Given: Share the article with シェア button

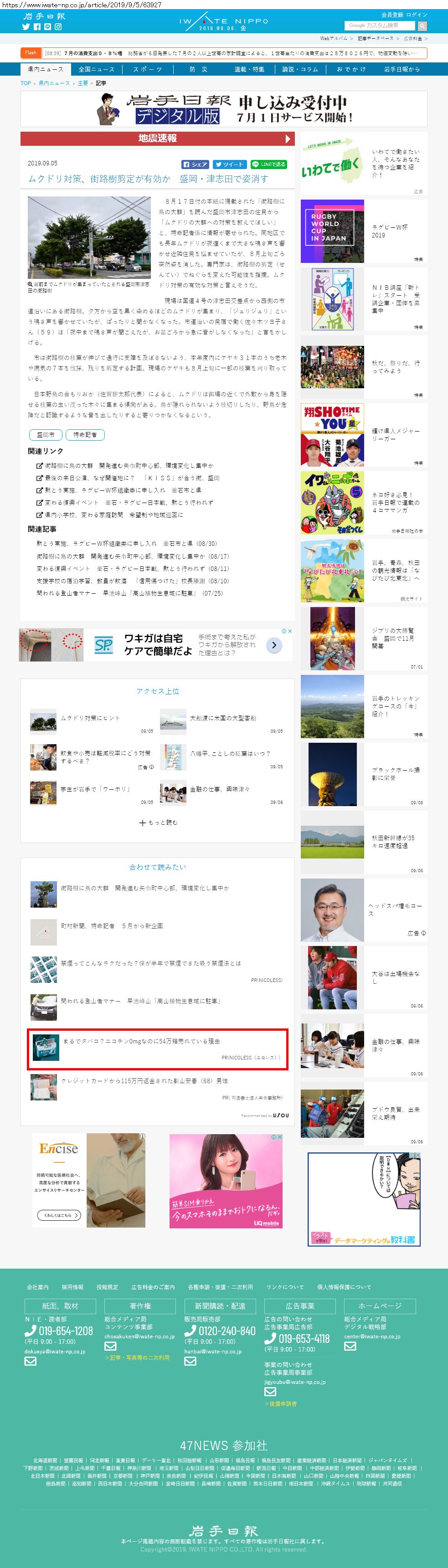Looking at the screenshot, I should coord(196,165).
